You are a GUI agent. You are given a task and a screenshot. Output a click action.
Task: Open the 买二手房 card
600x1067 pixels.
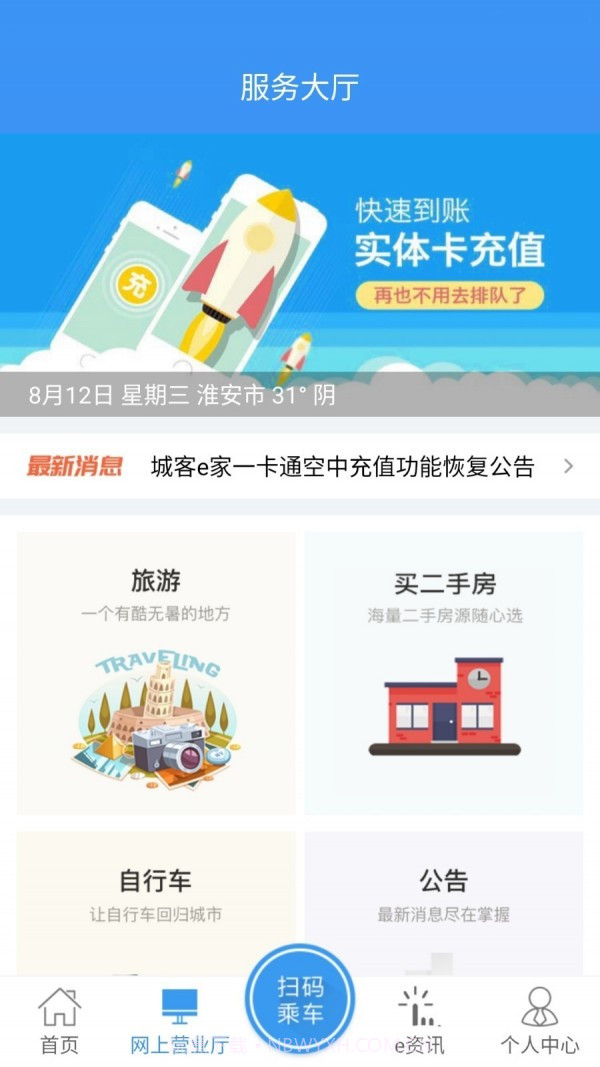(444, 672)
